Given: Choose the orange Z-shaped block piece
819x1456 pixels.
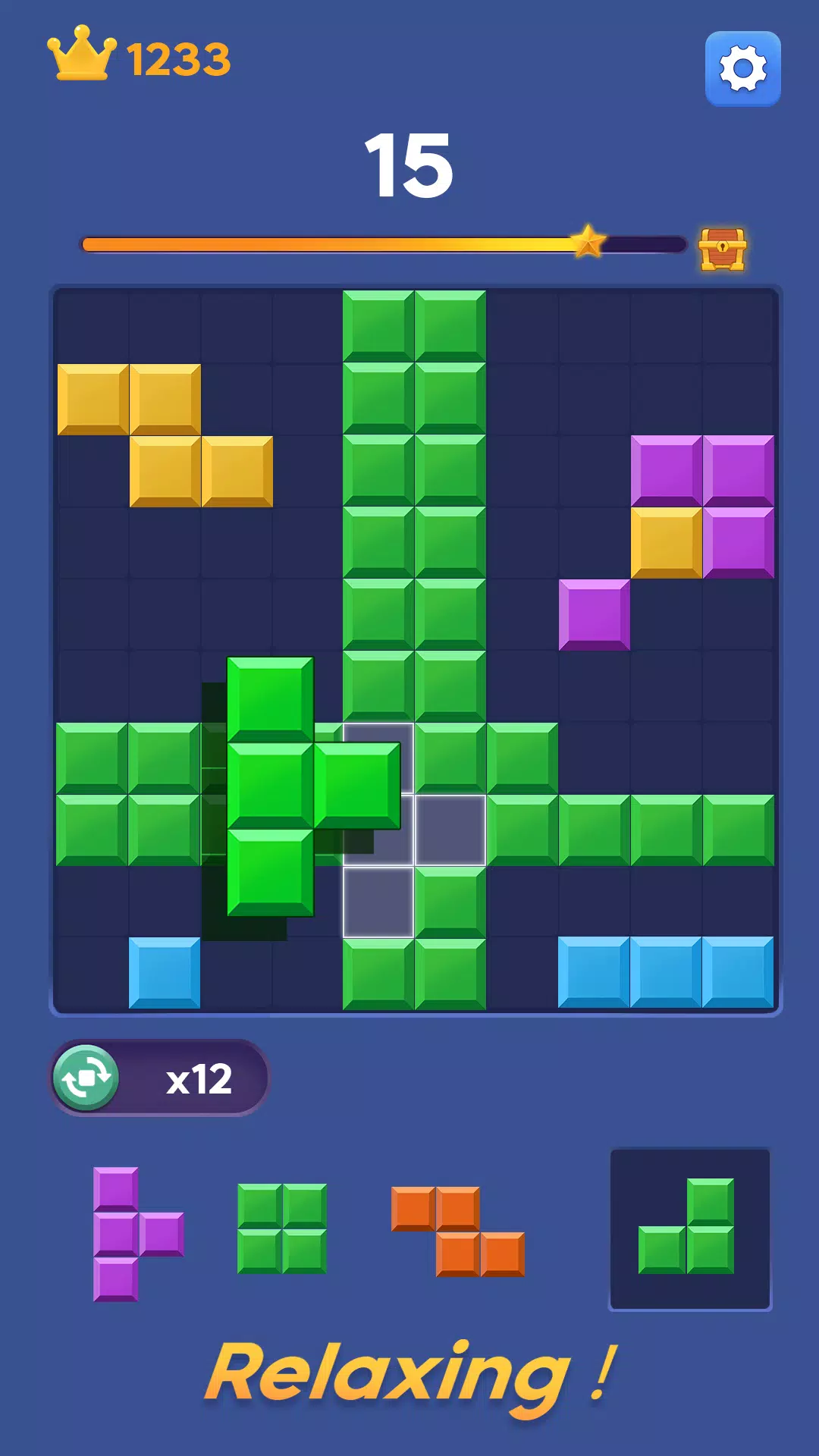Looking at the screenshot, I should tap(457, 1231).
